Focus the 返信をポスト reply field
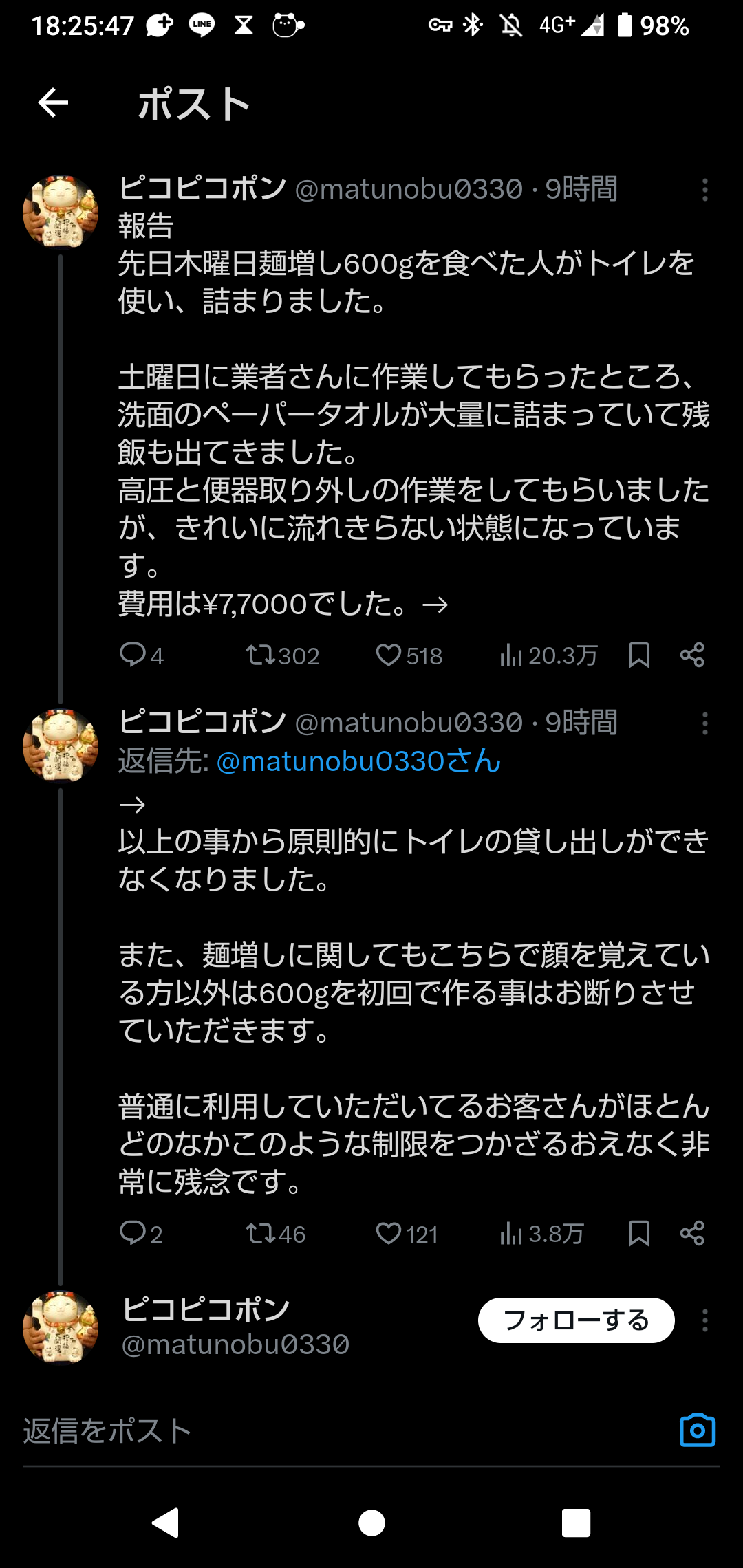The width and height of the screenshot is (743, 1568). point(344,1431)
